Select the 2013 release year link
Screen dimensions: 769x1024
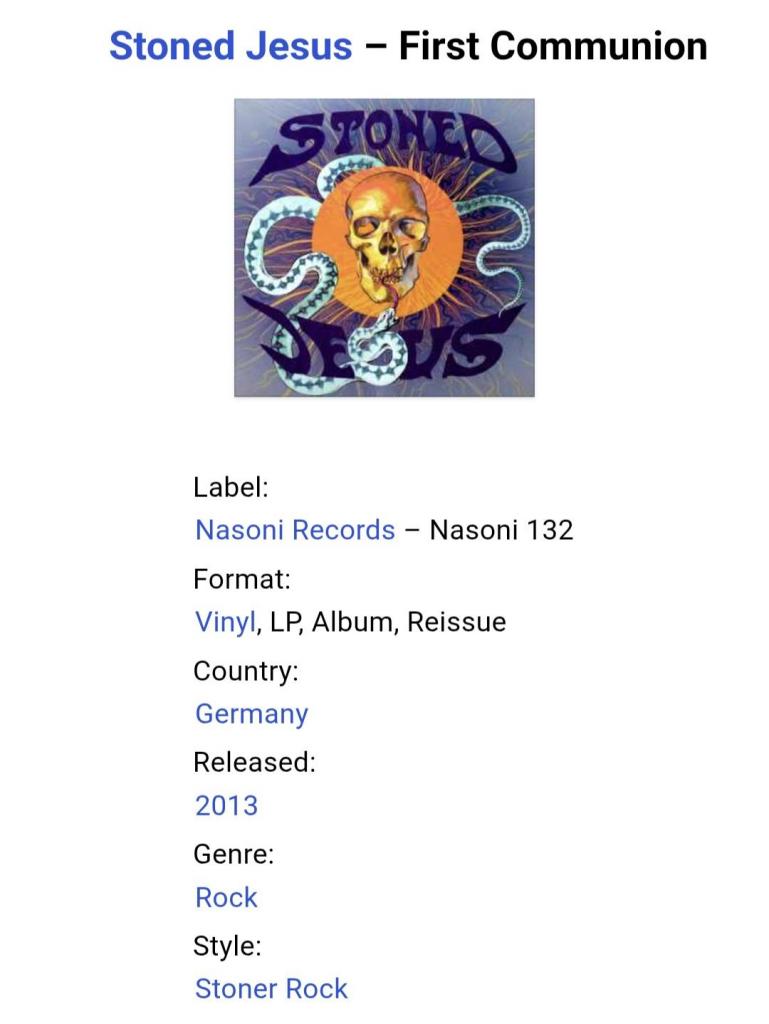(226, 806)
